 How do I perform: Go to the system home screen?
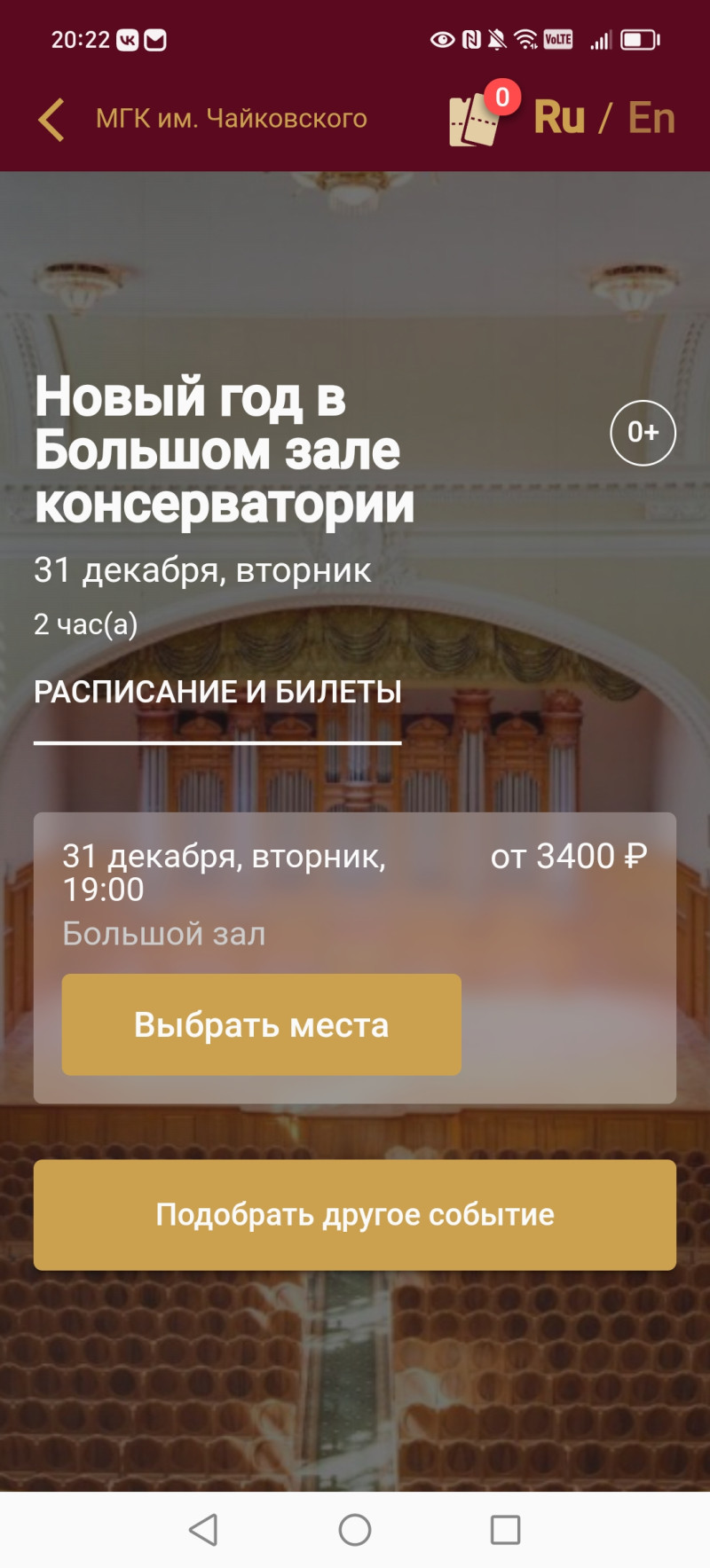click(x=355, y=1529)
